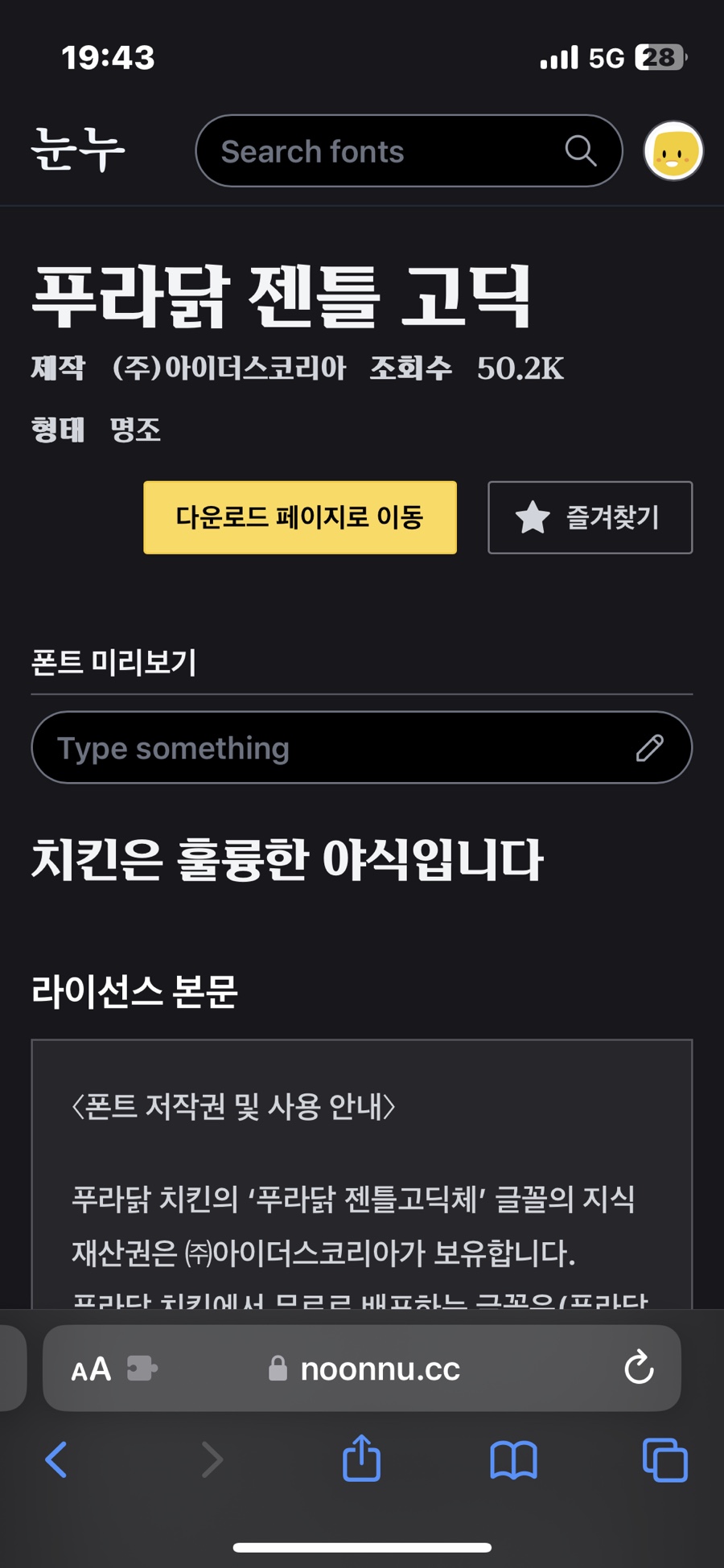Screen dimensions: 724x1568
Task: Go to download page with 다운로드 페이지로 이동
Action: point(300,517)
